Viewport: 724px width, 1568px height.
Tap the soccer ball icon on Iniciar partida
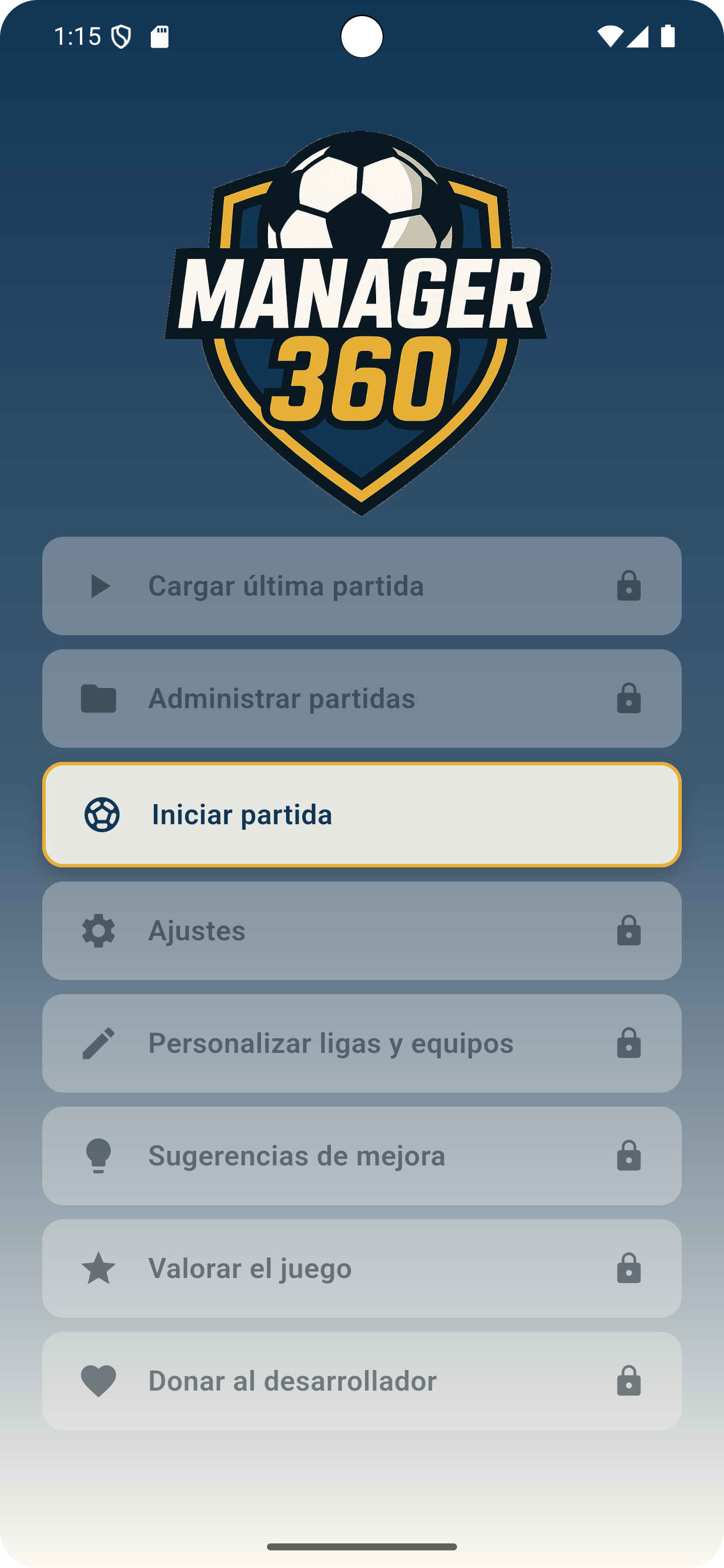point(102,814)
